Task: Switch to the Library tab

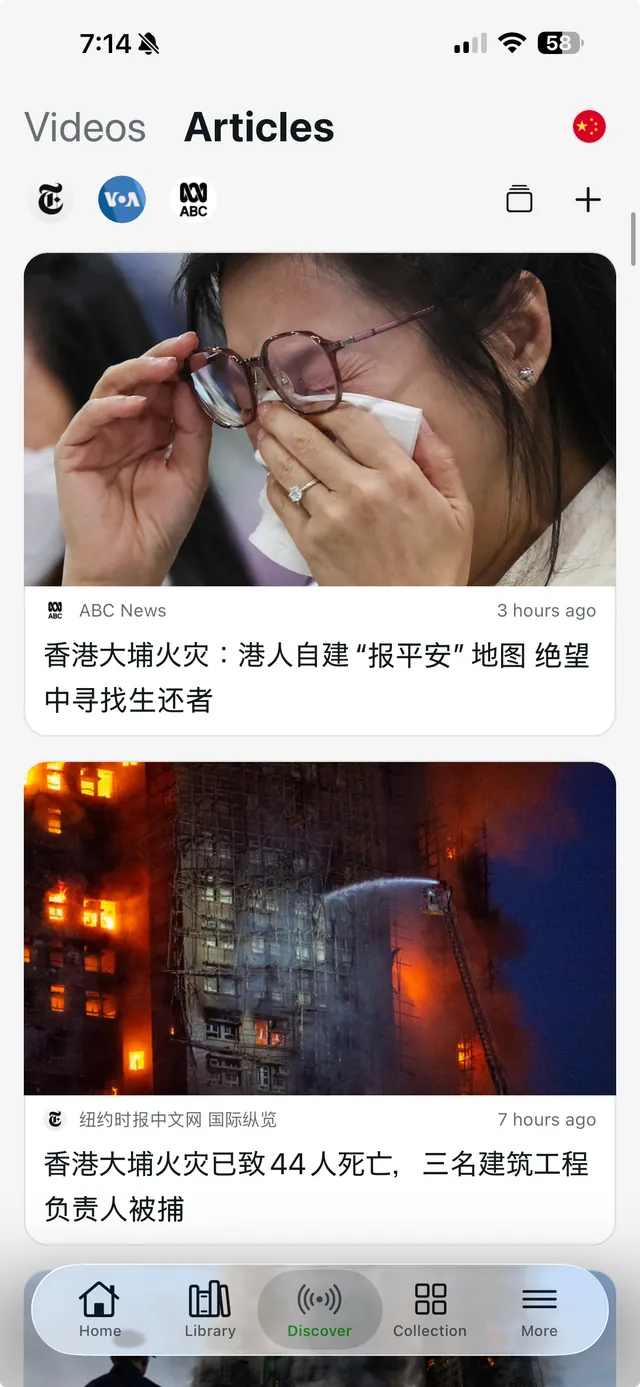Action: pyautogui.click(x=210, y=1310)
